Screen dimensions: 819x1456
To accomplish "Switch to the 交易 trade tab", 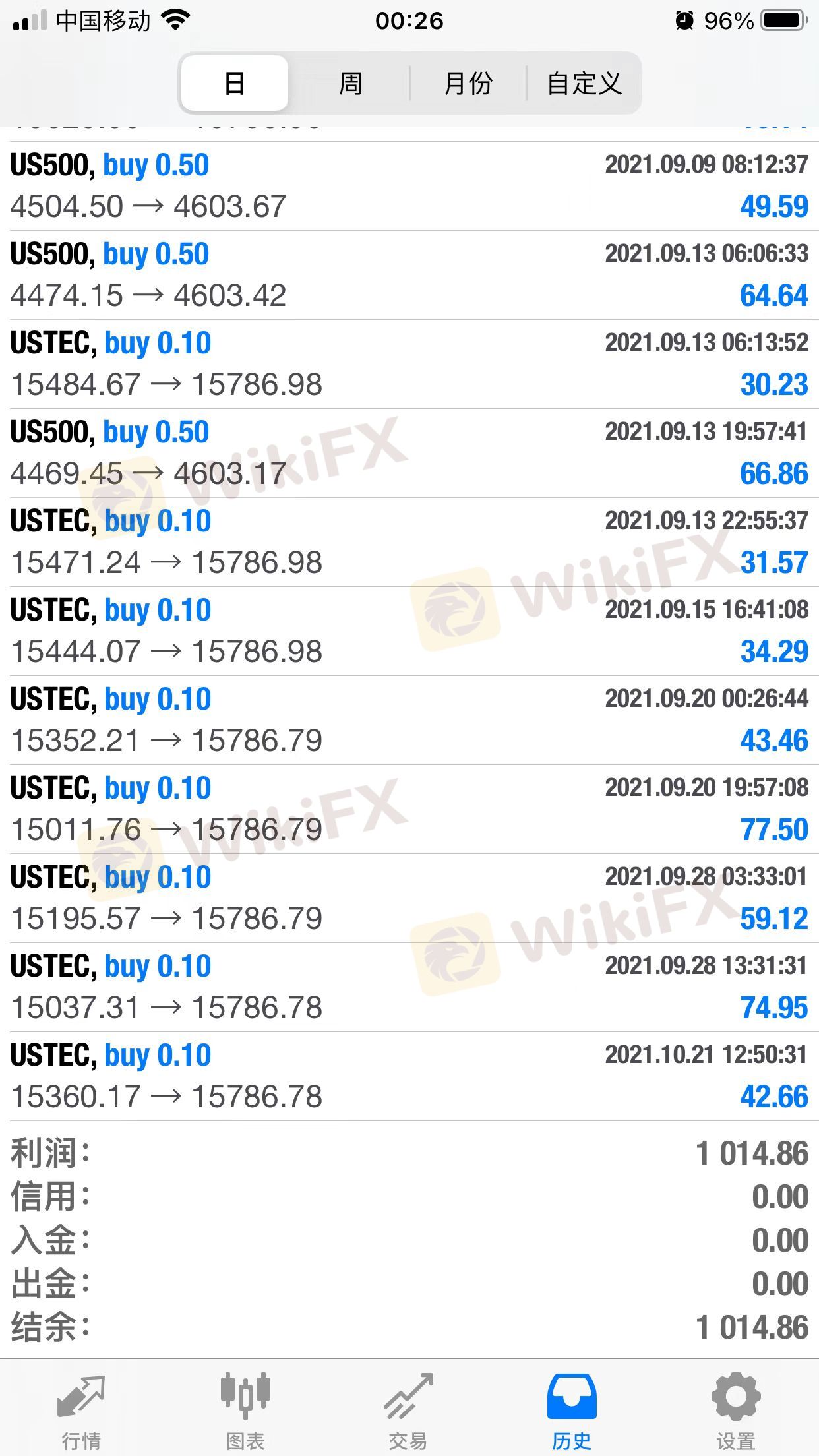I will [x=409, y=1409].
